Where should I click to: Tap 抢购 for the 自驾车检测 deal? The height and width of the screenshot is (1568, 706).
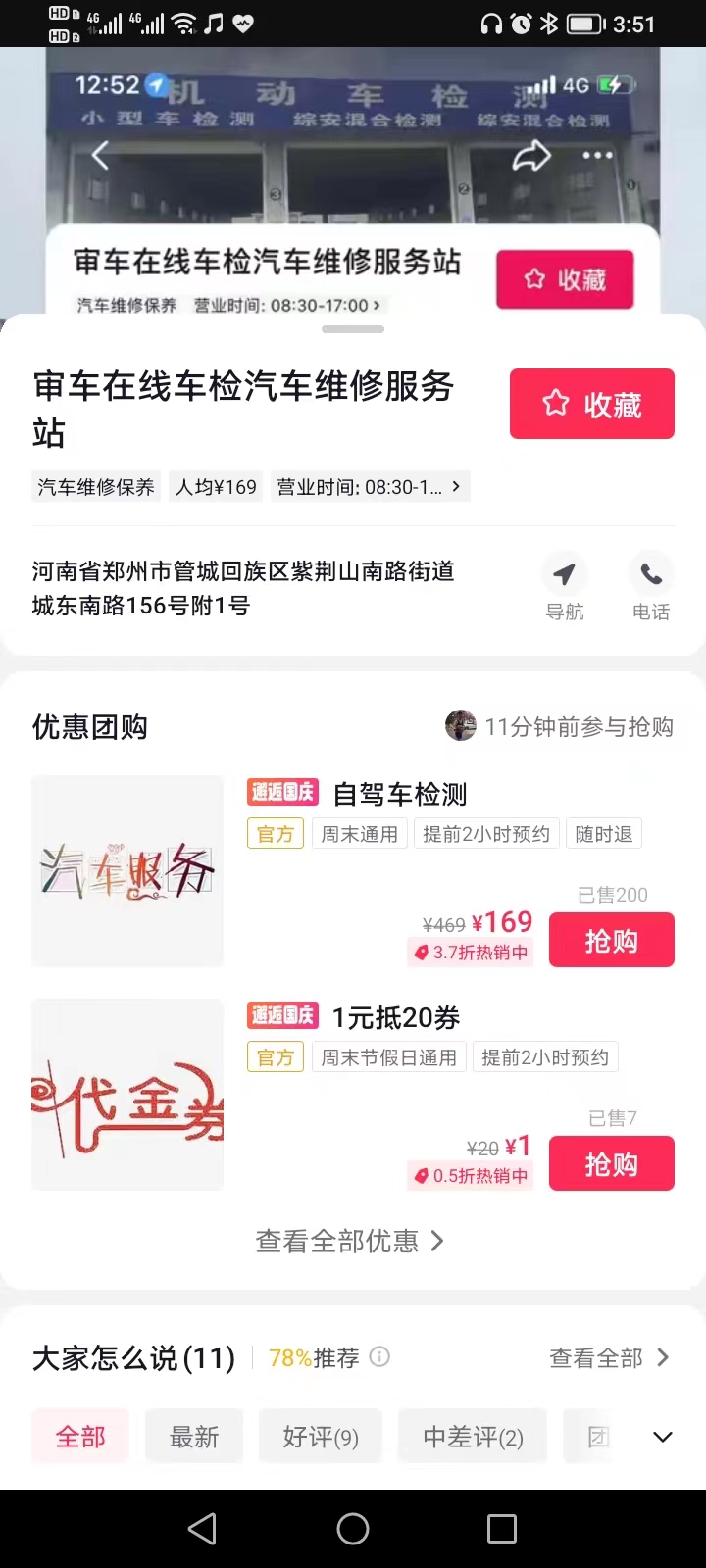(611, 941)
